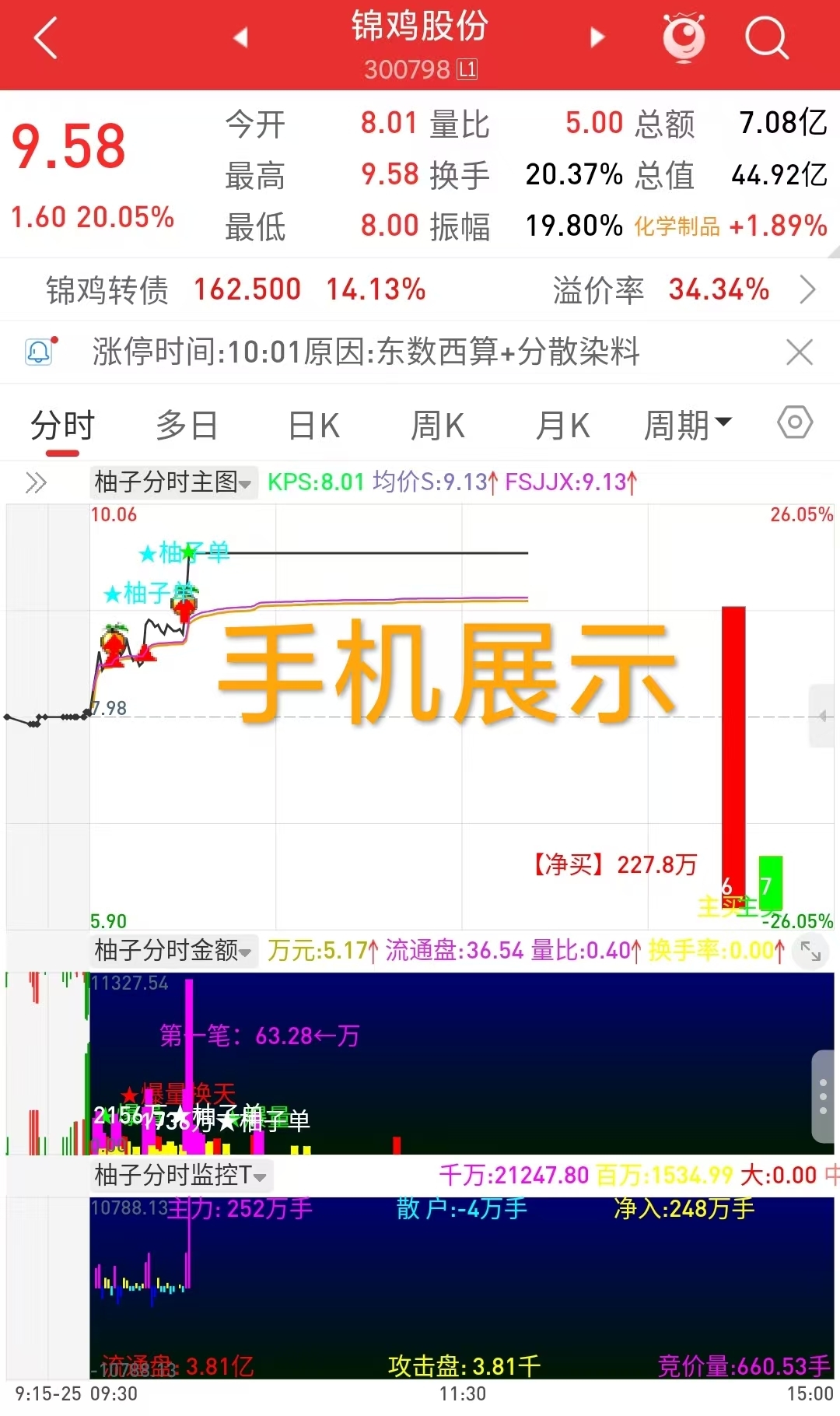Switch to the previous stock
Viewport: 840px width, 1416px height.
click(241, 37)
